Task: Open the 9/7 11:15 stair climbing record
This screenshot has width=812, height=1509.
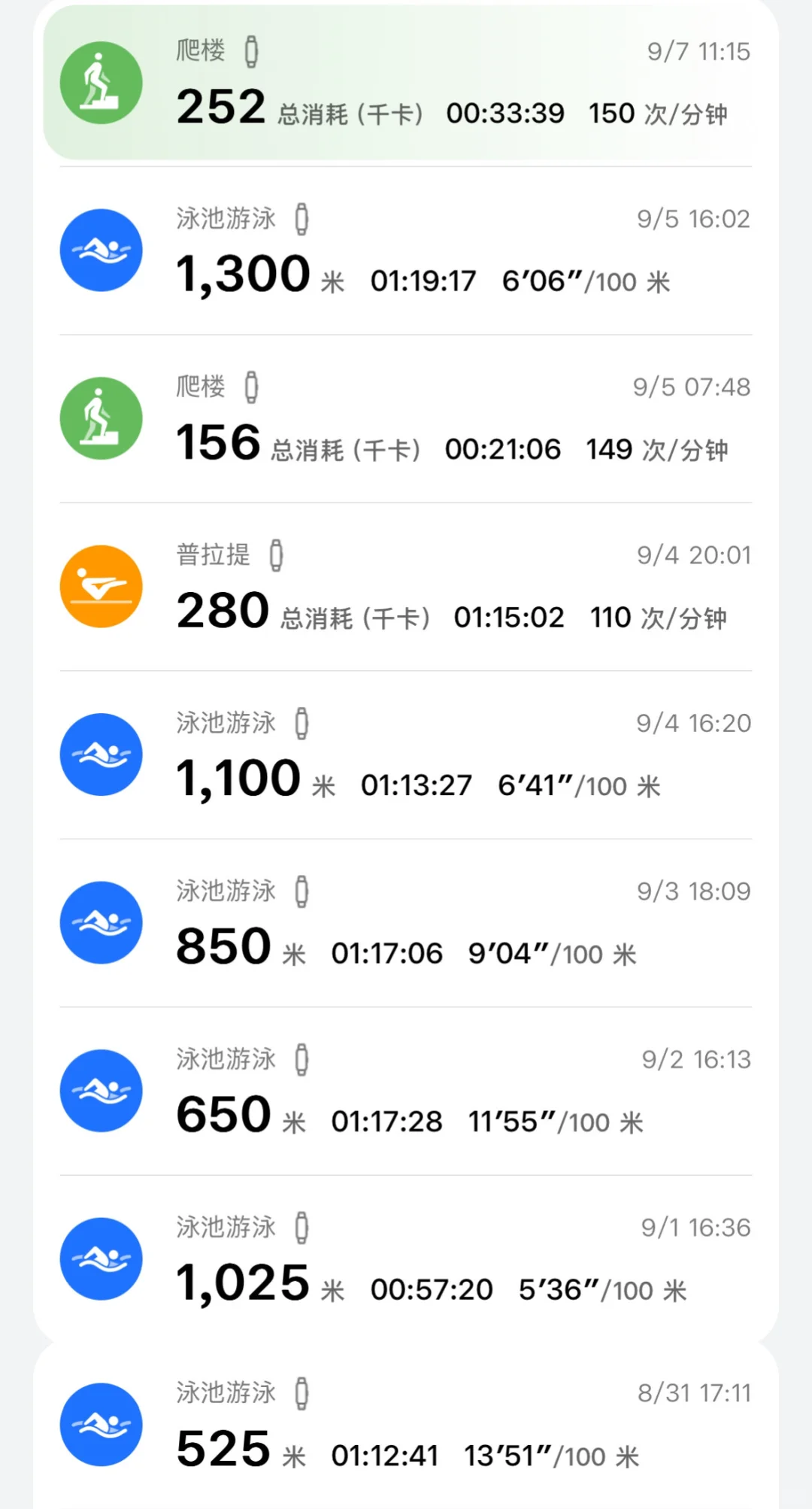Action: [406, 83]
